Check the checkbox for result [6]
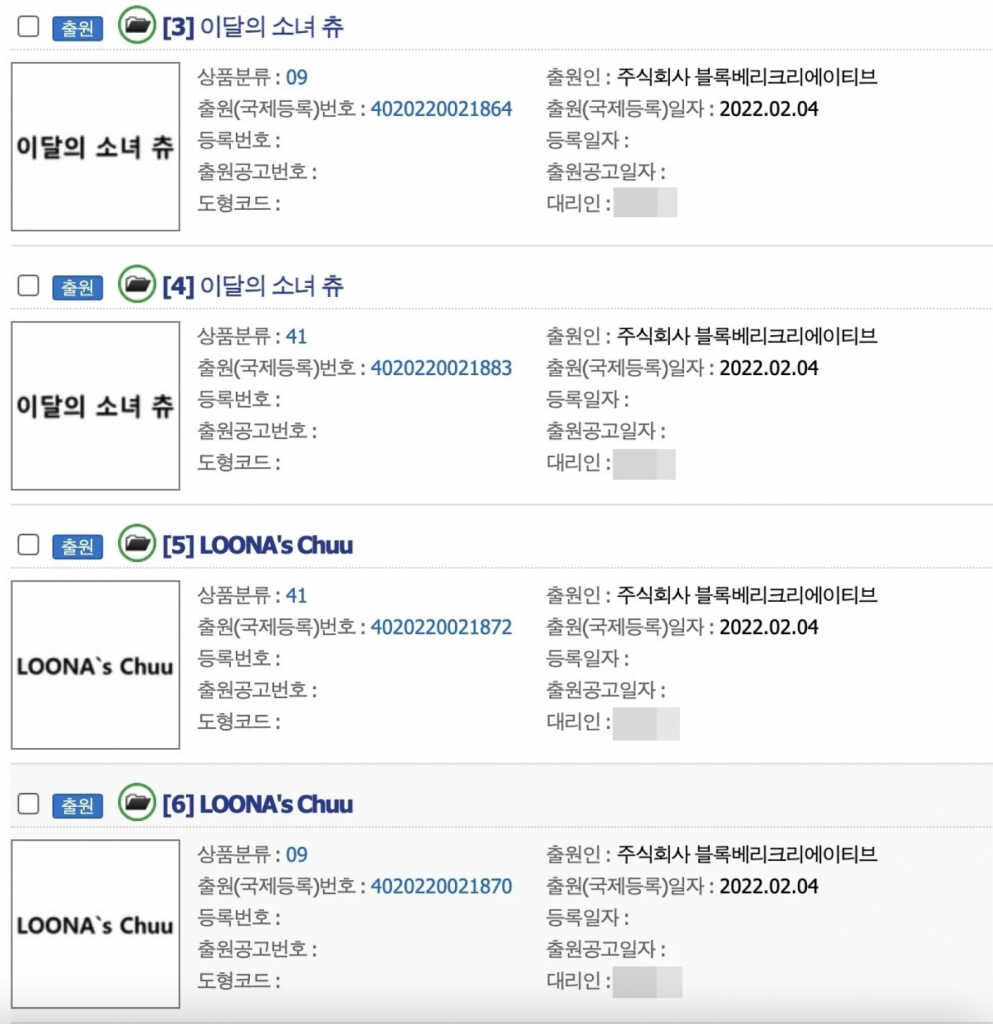This screenshot has width=993, height=1024. coord(28,804)
